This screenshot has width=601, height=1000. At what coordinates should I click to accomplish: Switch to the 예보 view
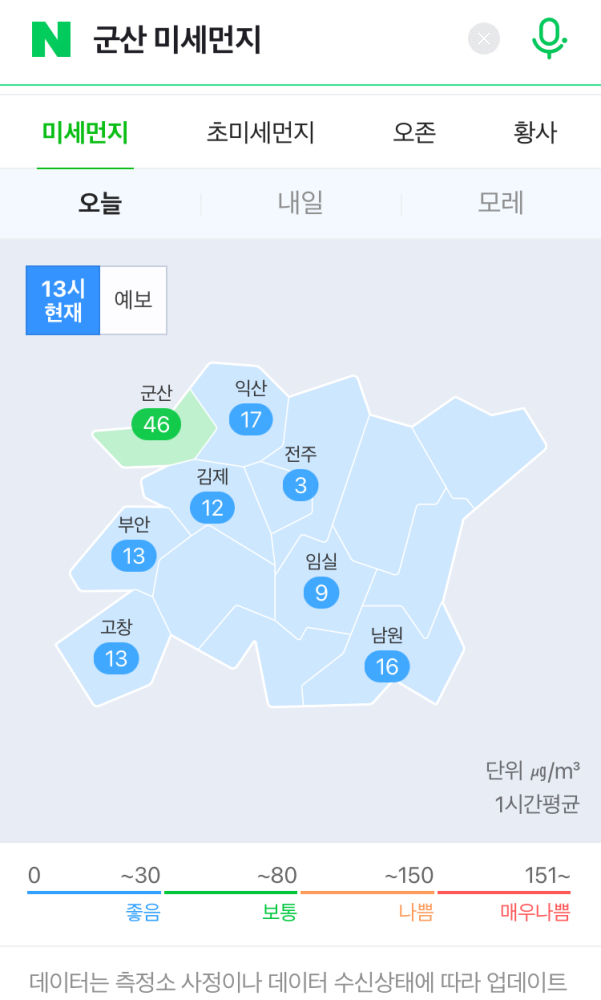click(x=133, y=300)
